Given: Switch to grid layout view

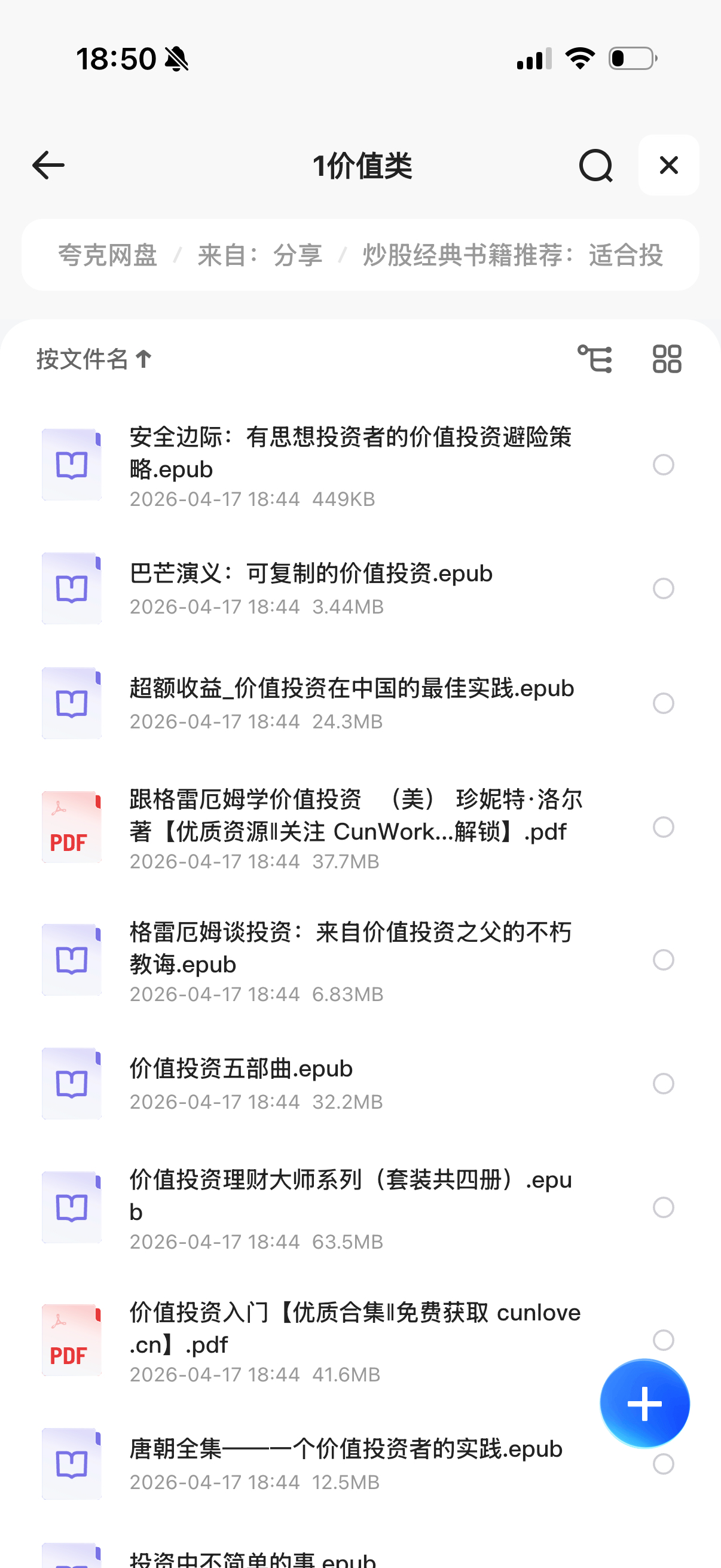Looking at the screenshot, I should (667, 359).
